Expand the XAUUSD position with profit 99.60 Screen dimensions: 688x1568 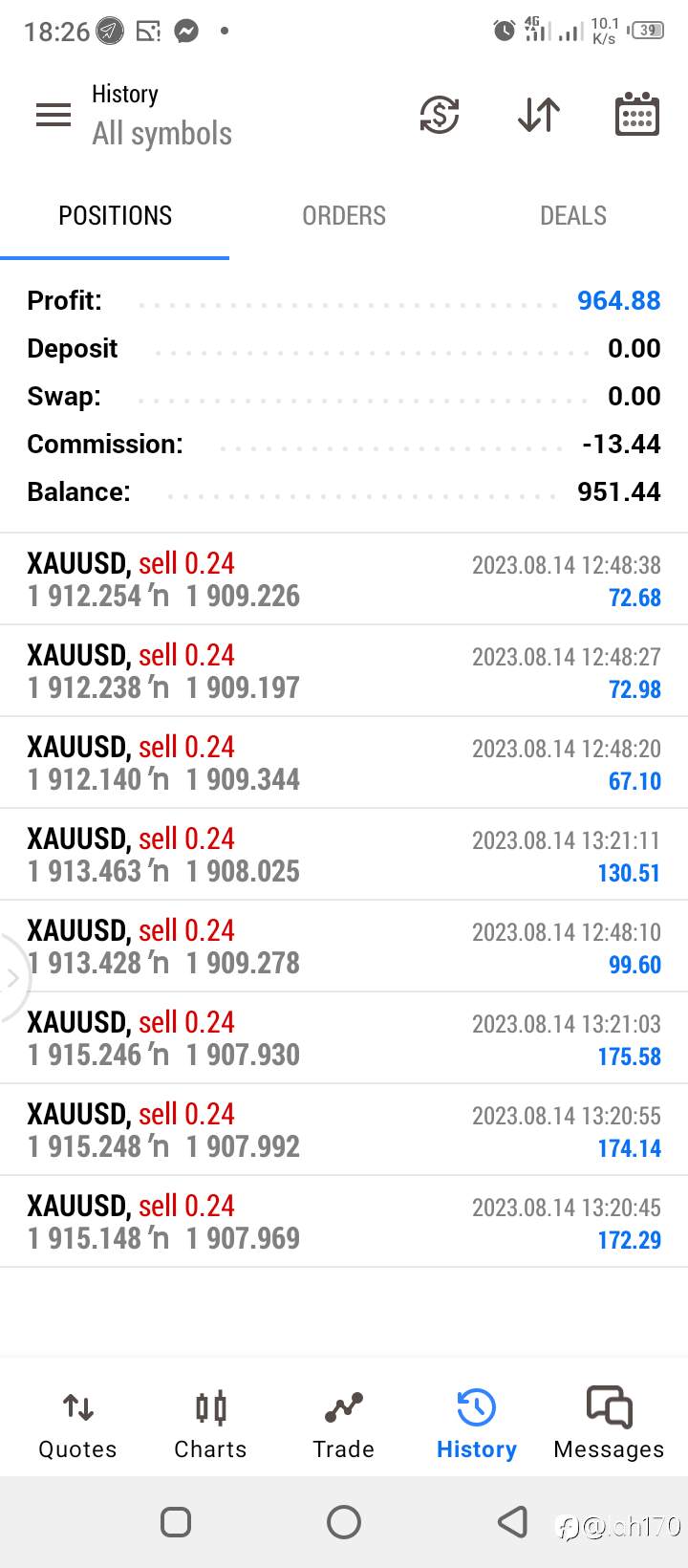(344, 947)
